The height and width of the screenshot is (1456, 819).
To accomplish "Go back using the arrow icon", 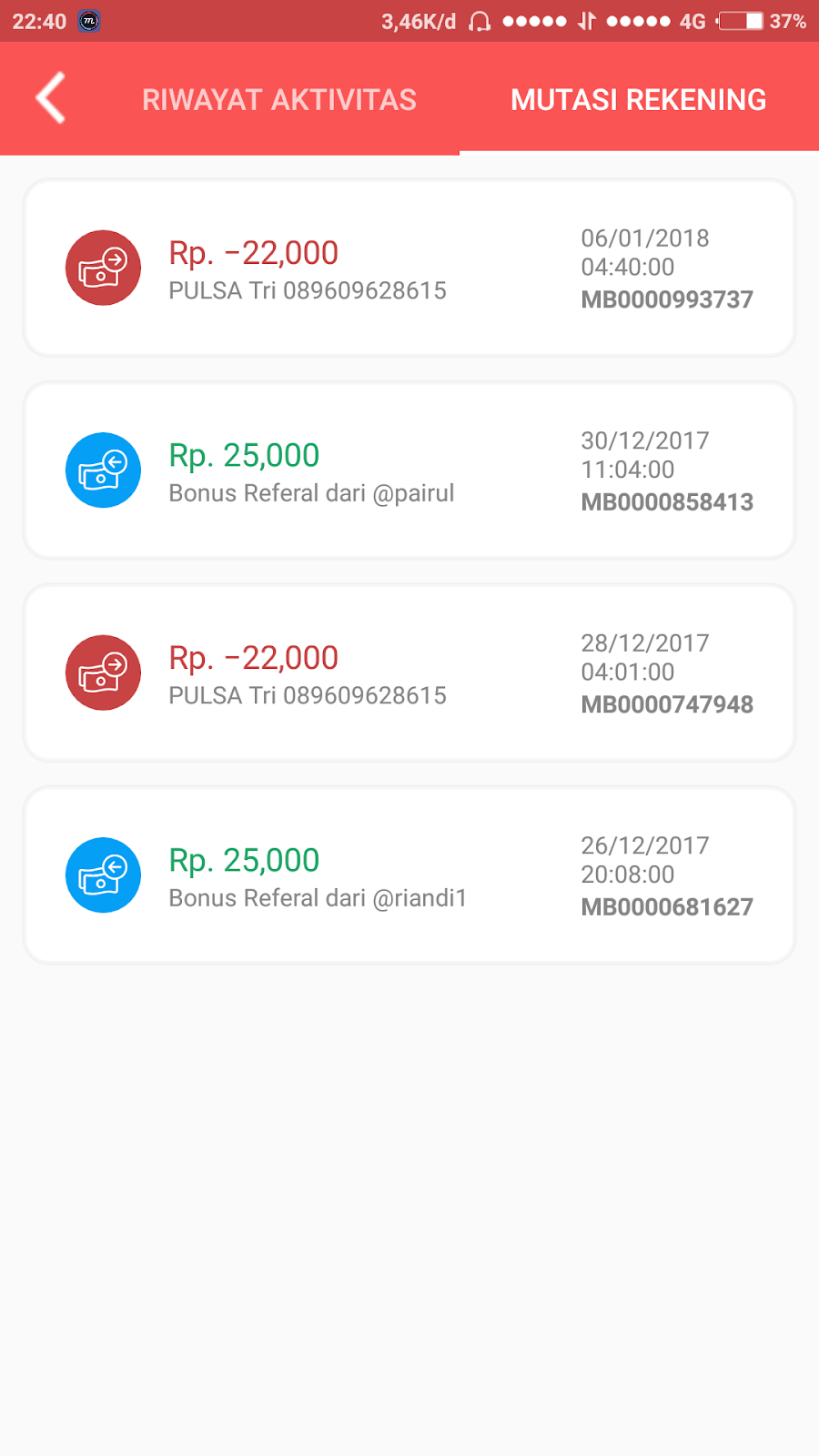I will tap(51, 98).
